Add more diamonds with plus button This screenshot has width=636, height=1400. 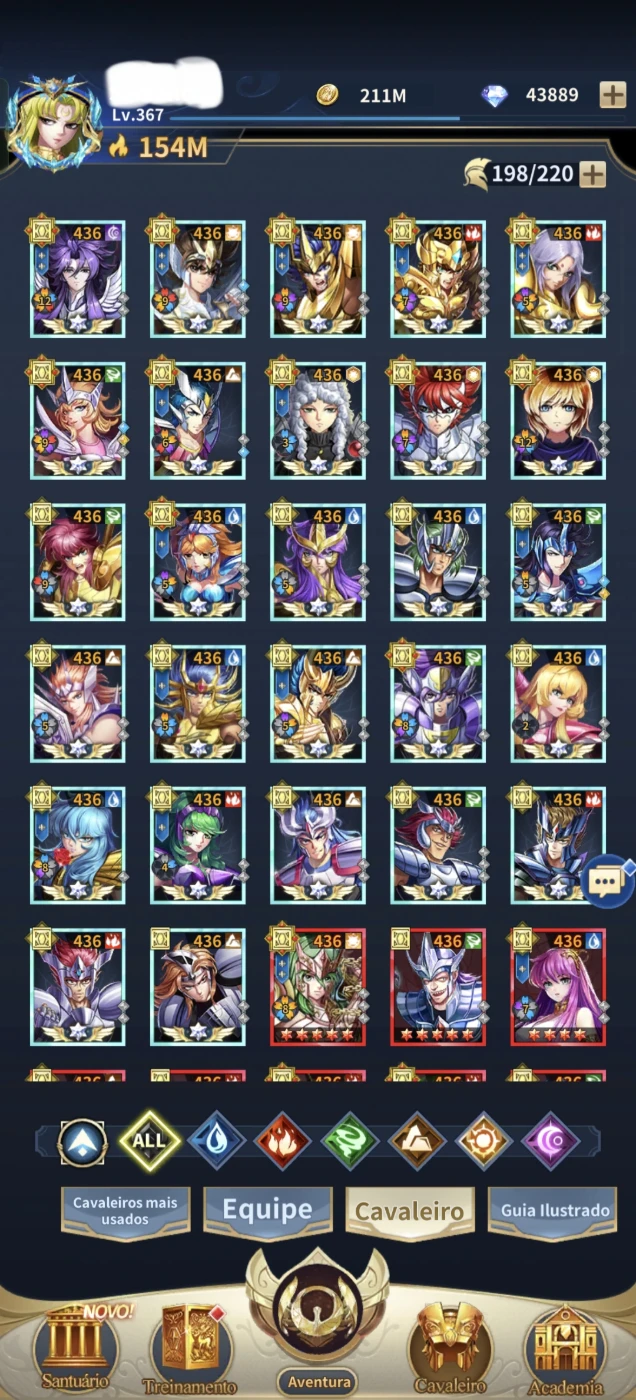612,95
